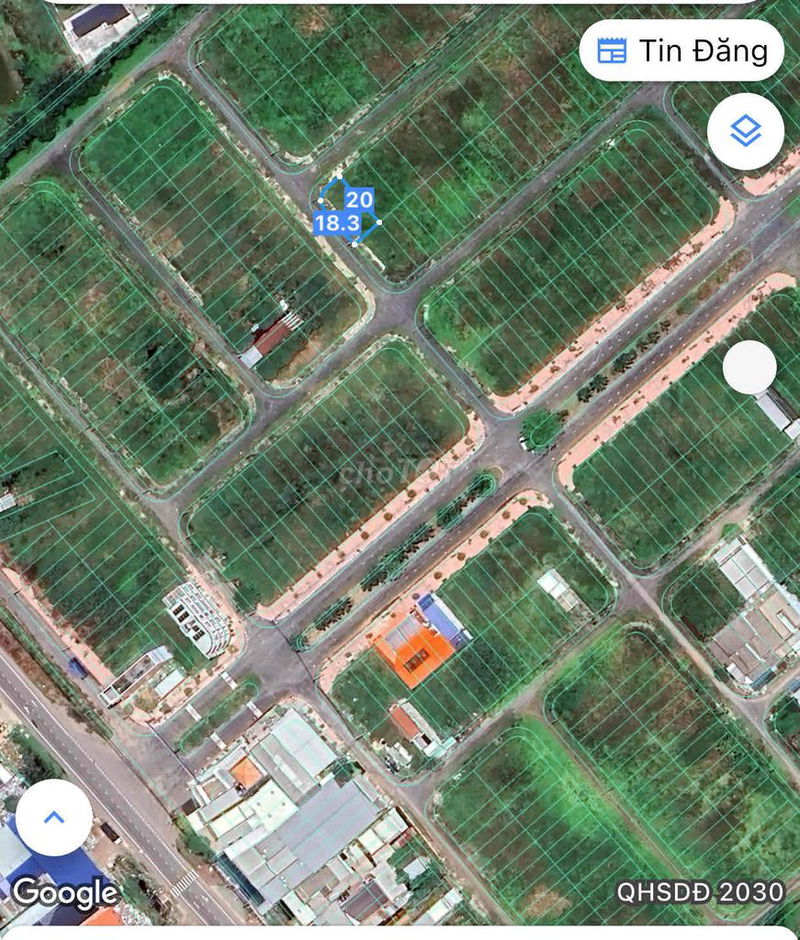Open the Tin Đăng listings button
The image size is (800, 940).
pyautogui.click(x=681, y=50)
